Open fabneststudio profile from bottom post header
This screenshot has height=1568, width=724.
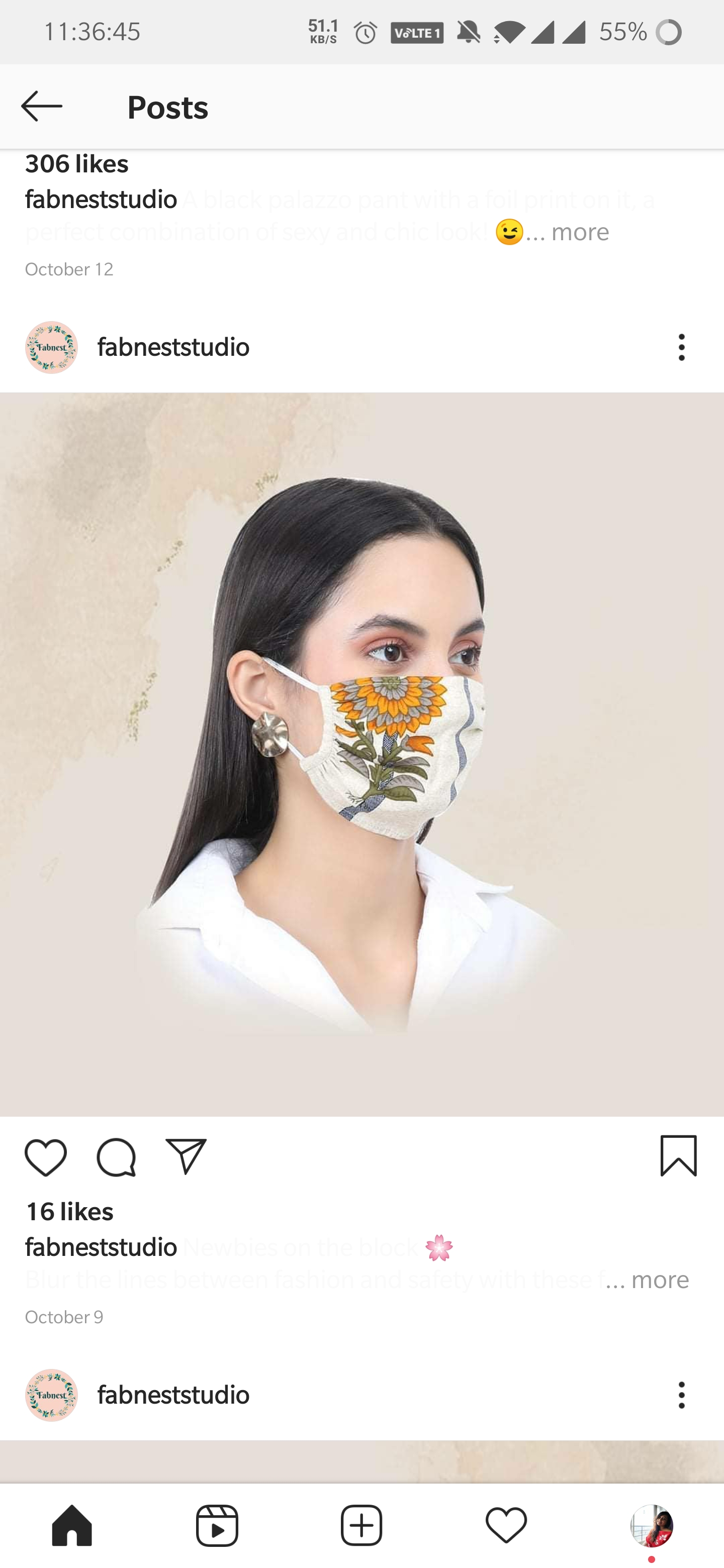[173, 1395]
